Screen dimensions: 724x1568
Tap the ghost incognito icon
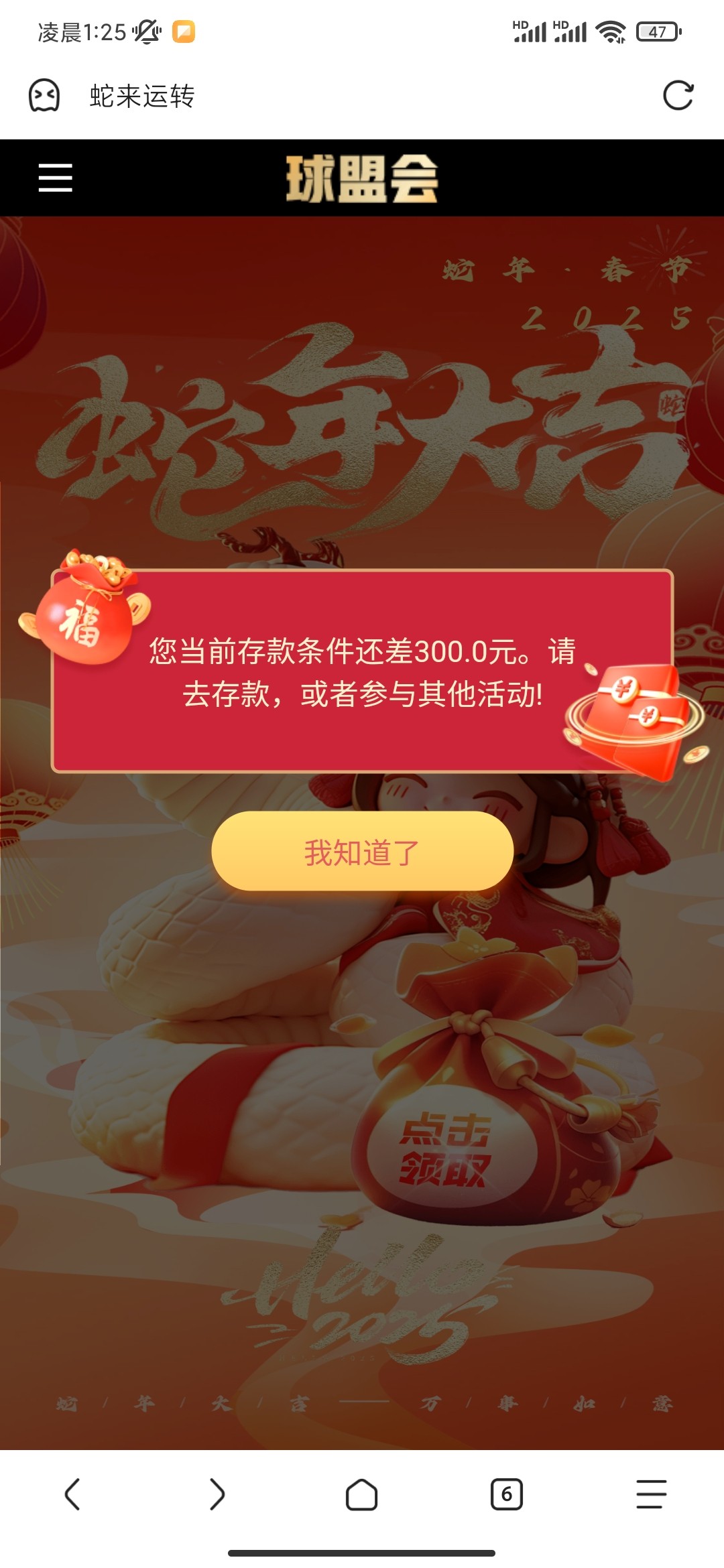(x=44, y=96)
